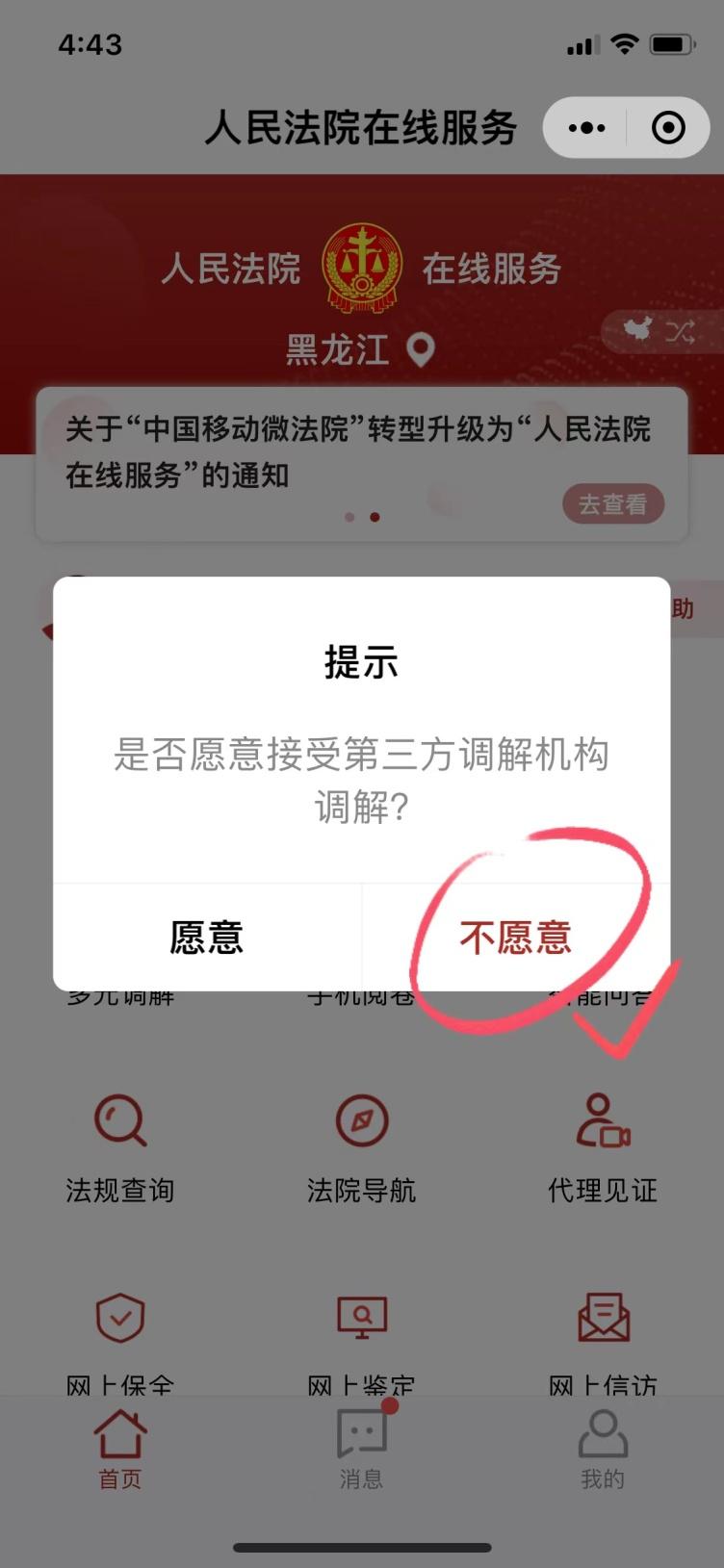Switch to the 我的 tab
The height and width of the screenshot is (1568, 724).
tap(603, 1447)
